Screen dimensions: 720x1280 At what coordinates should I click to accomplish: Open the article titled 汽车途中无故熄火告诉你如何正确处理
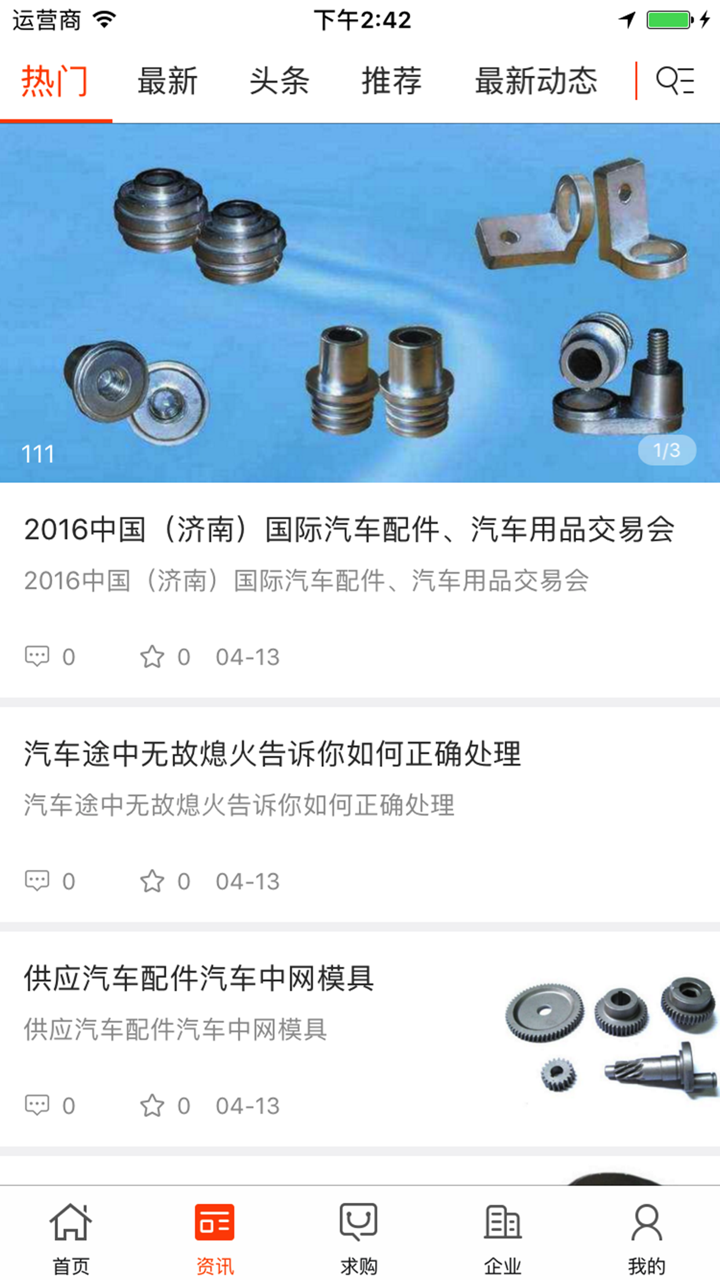tap(270, 755)
